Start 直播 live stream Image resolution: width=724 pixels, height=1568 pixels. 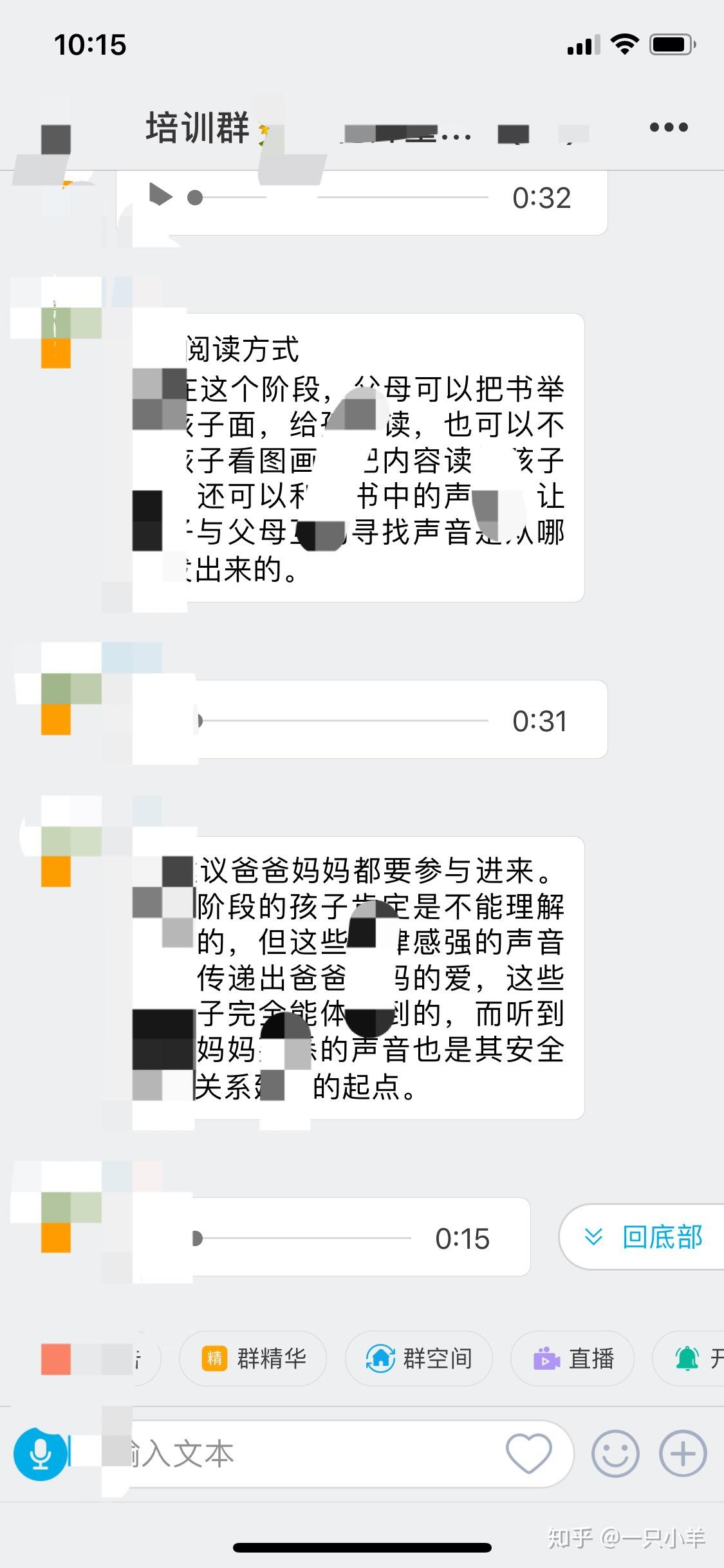click(x=573, y=1358)
